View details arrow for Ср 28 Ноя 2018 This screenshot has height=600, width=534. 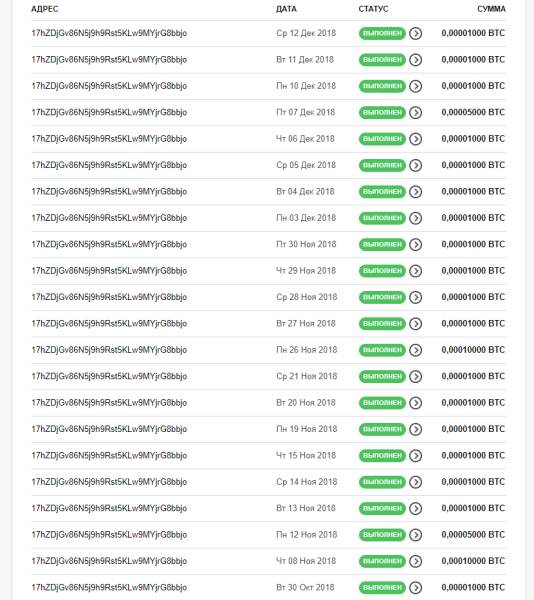click(x=415, y=297)
